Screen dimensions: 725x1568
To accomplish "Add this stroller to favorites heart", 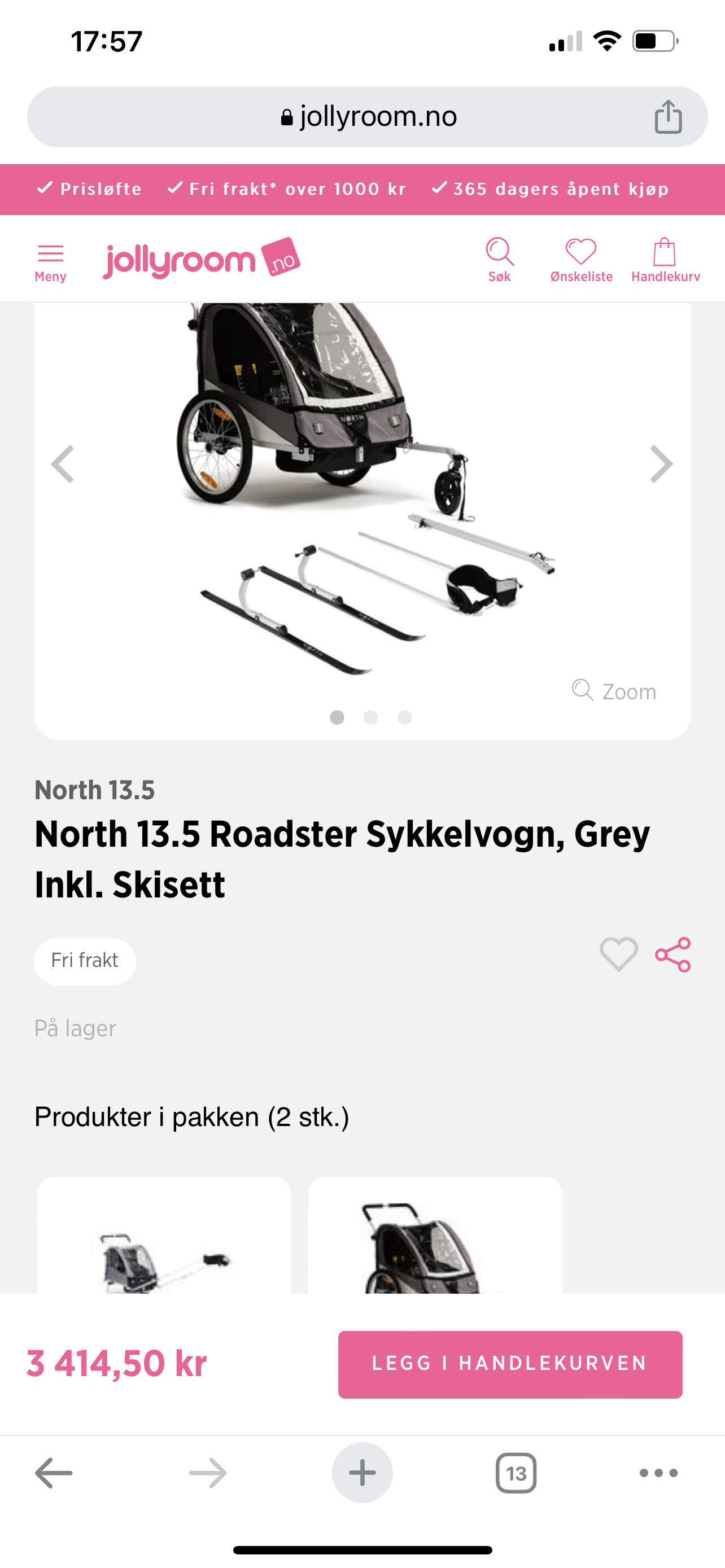I will [618, 954].
